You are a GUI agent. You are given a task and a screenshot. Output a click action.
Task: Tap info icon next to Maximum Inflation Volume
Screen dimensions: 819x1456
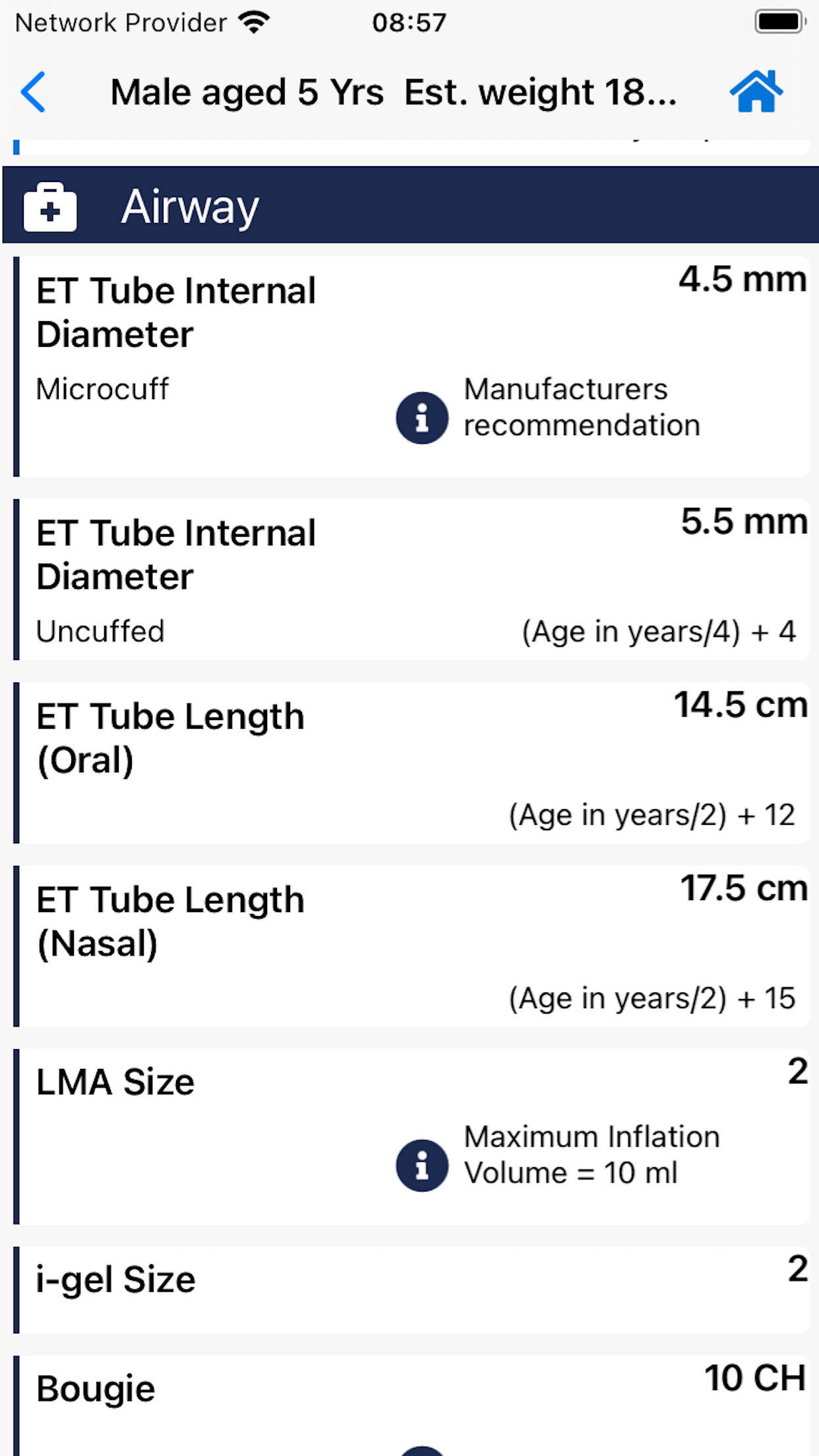pos(422,1165)
